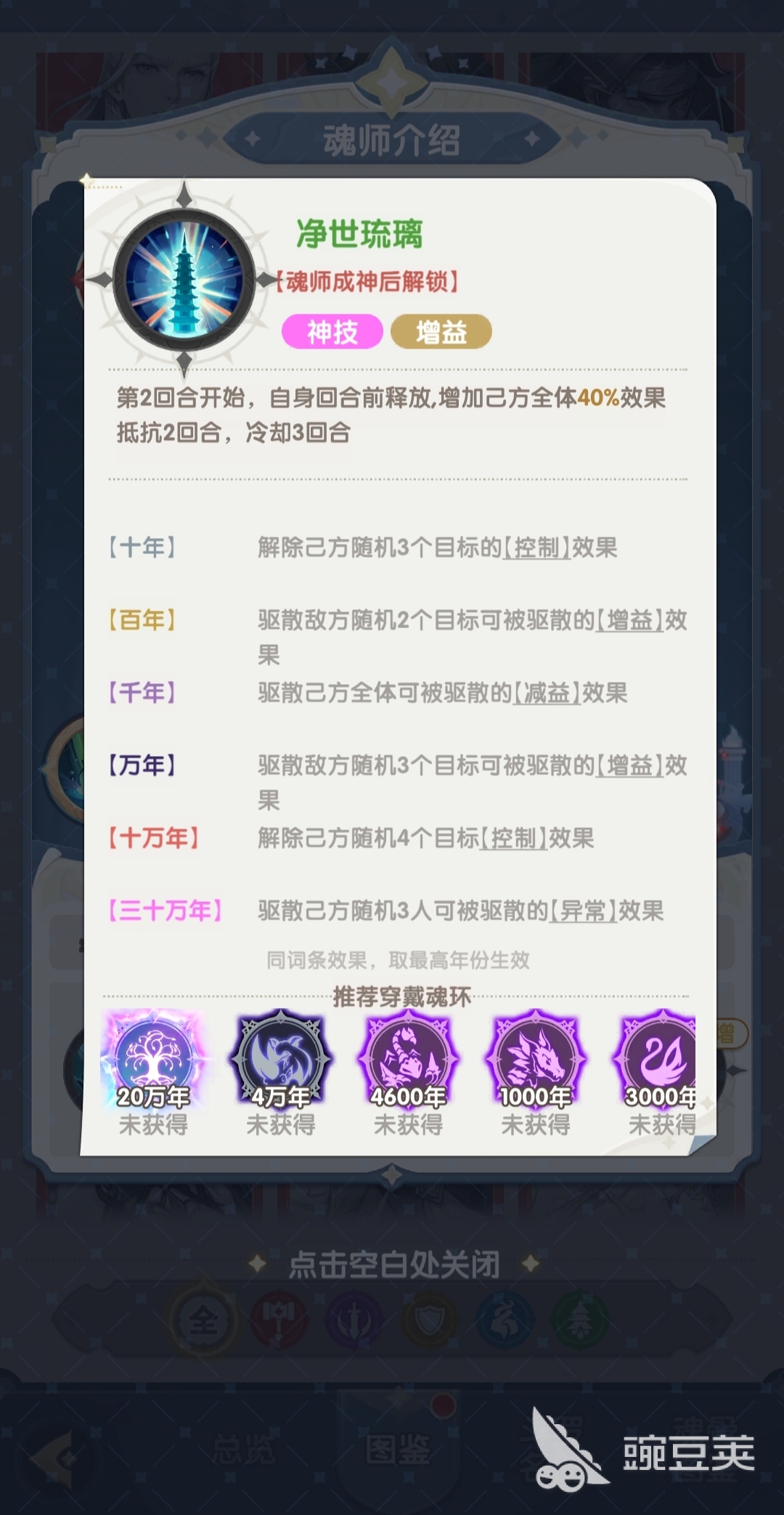This screenshot has width=784, height=1515.
Task: Open the 减益 keyword link in 千年 row
Action: (x=547, y=693)
